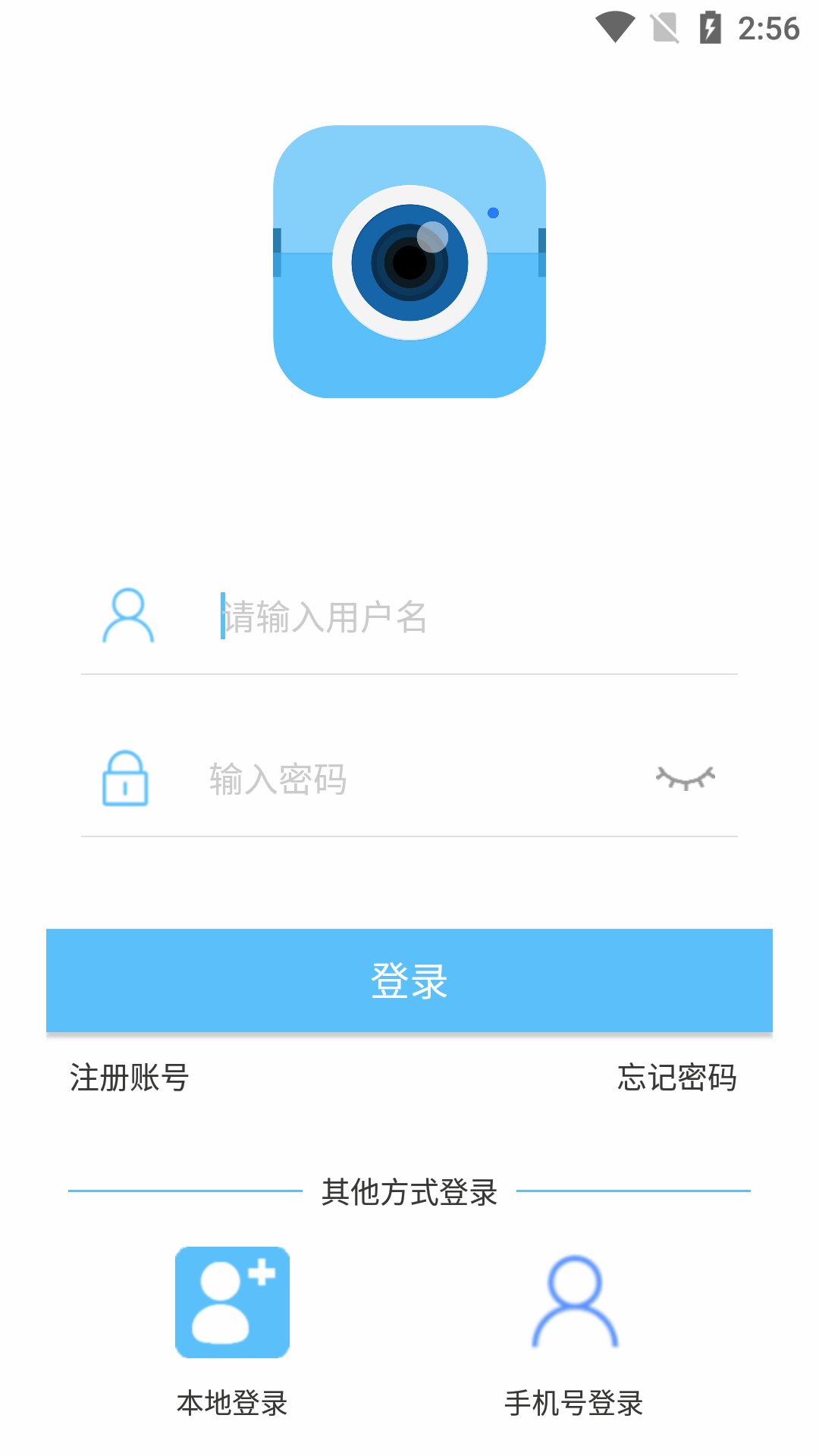Tap the local login account icon
819x1456 pixels.
coord(231,1301)
